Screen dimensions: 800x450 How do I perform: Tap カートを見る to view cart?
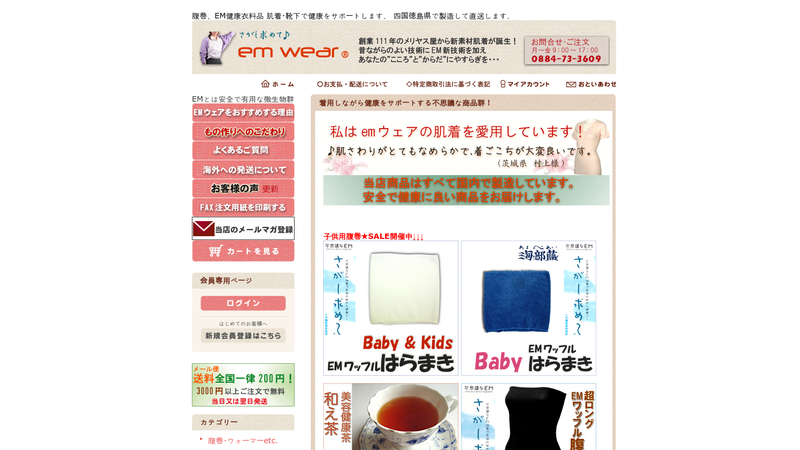pos(243,251)
